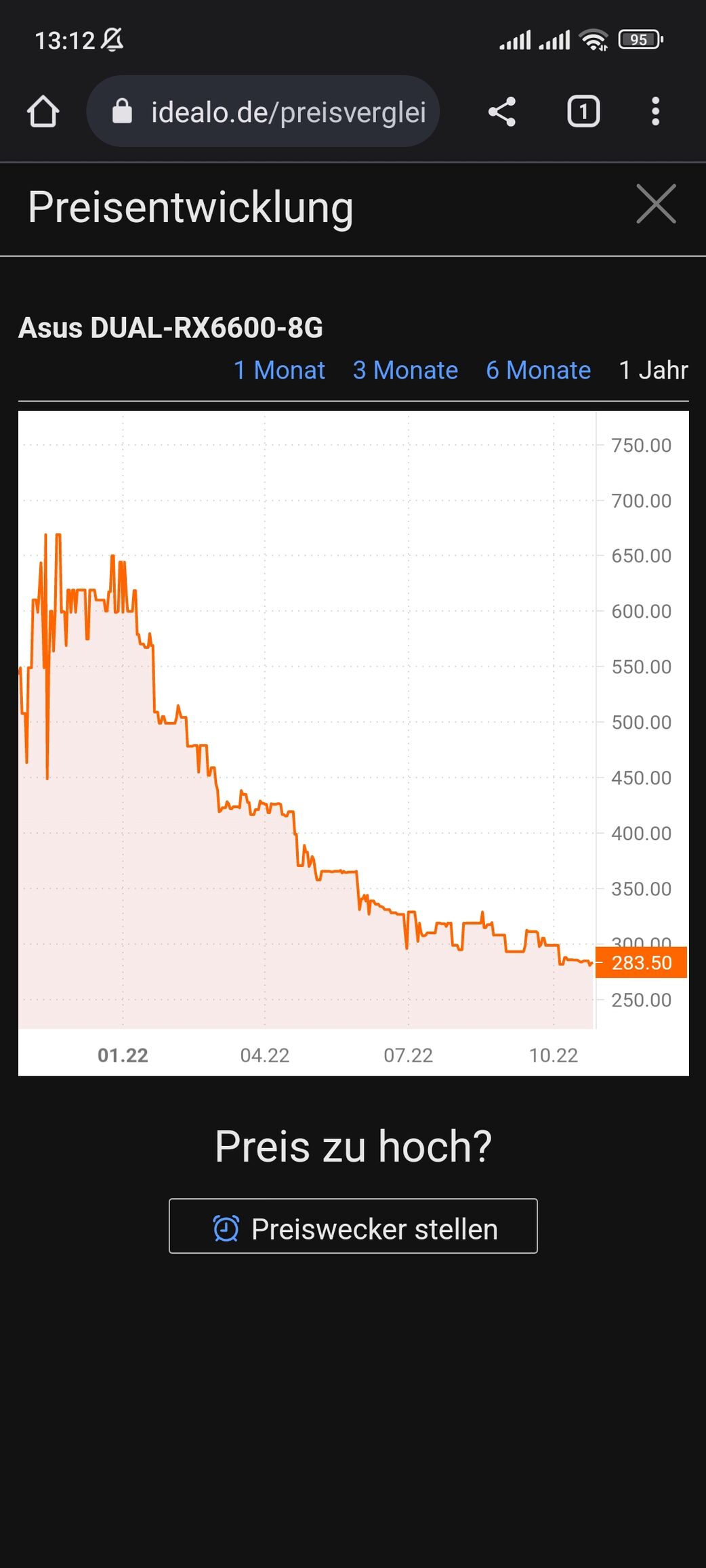
Task: Select the 6 Monate range
Action: pos(538,370)
